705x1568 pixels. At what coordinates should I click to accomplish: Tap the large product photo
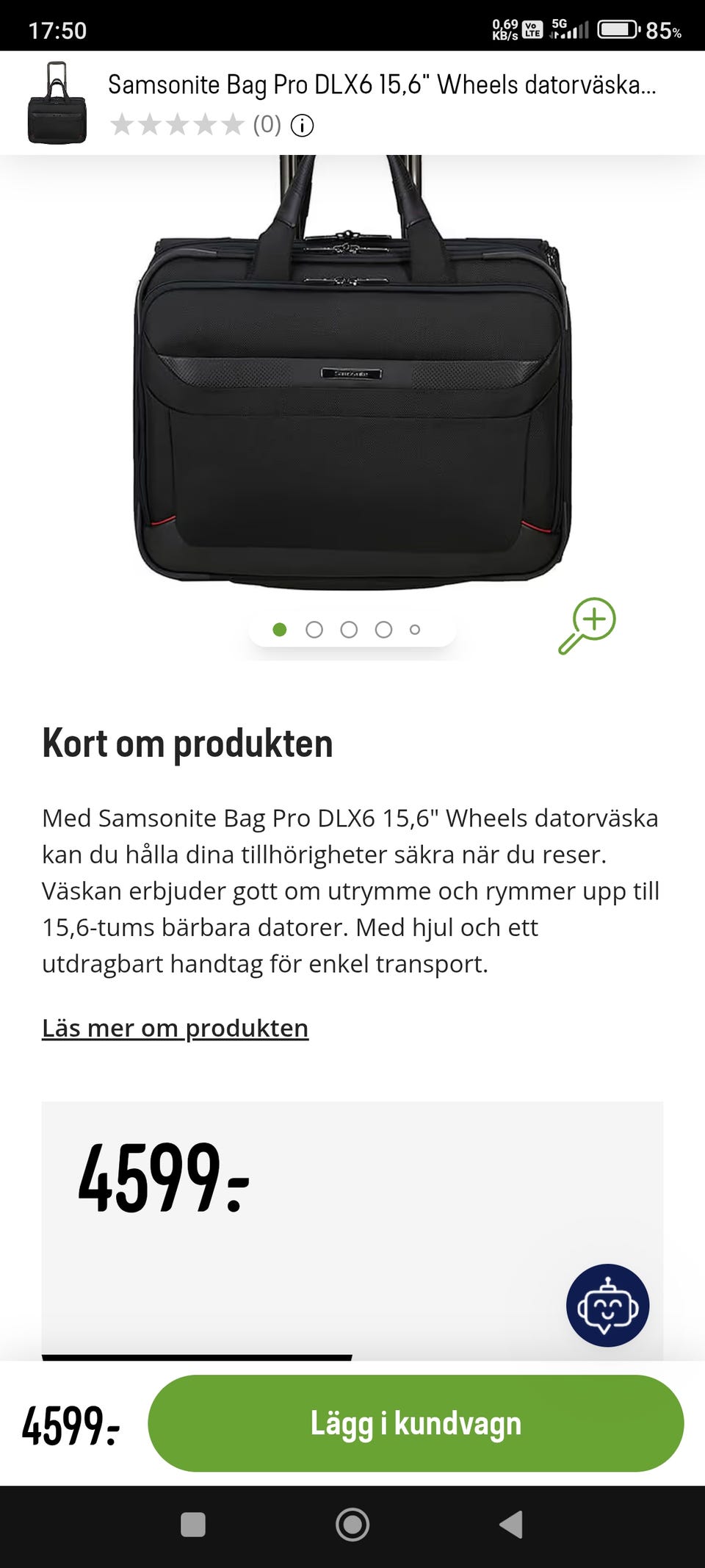point(352,375)
